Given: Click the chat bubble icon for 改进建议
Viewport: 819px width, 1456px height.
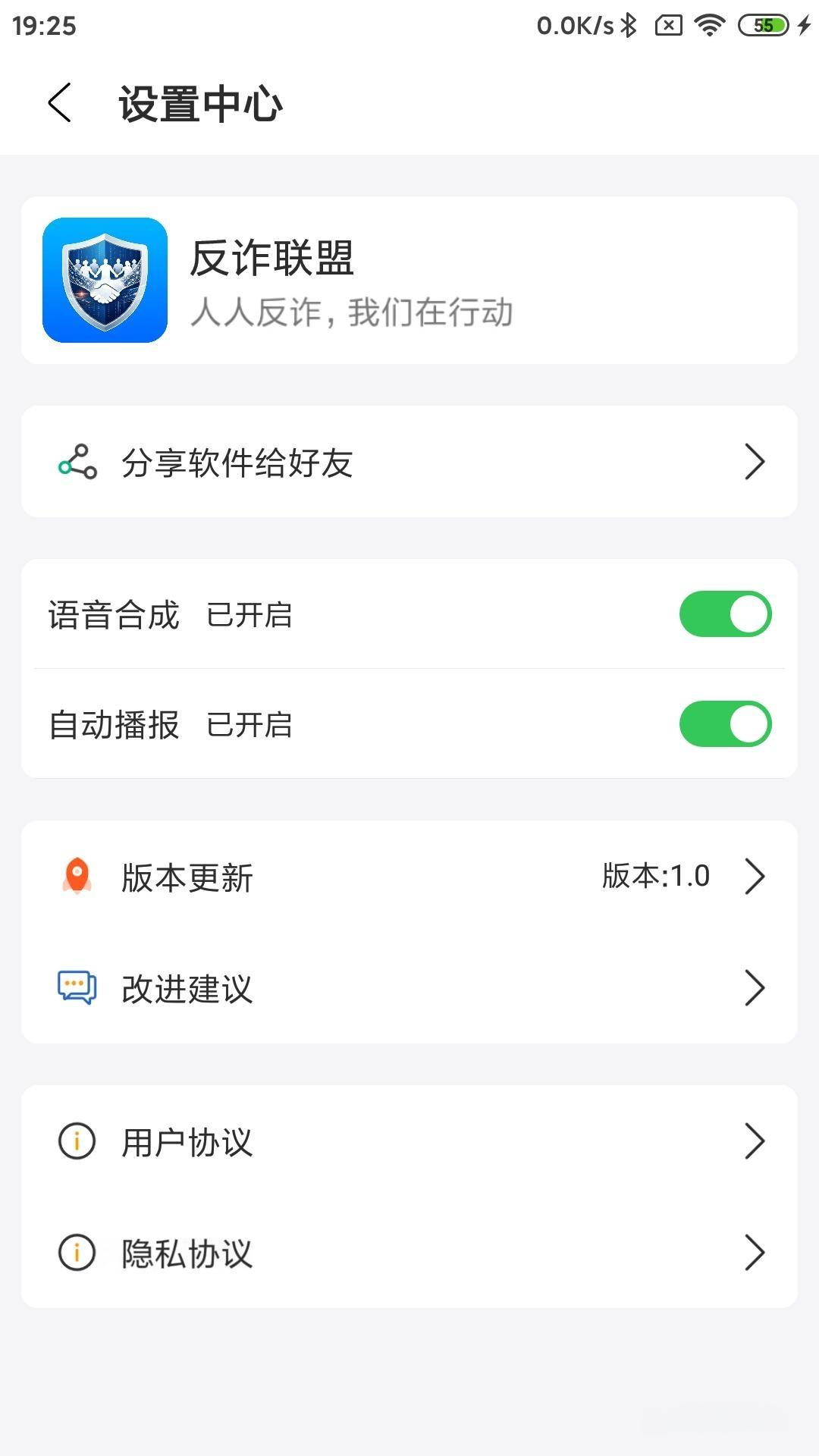Looking at the screenshot, I should coord(76,987).
